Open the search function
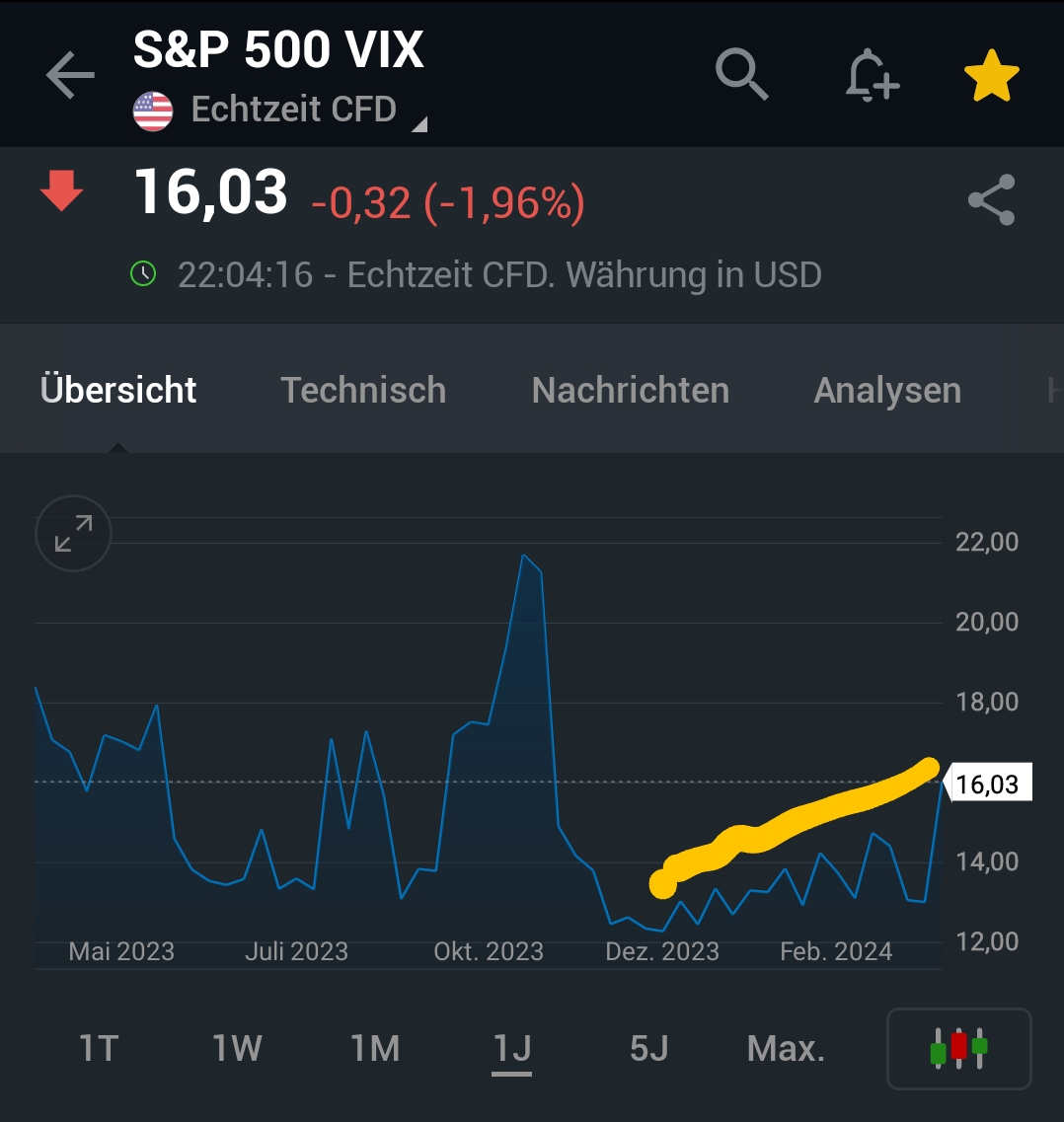Viewport: 1064px width, 1122px height. (741, 75)
